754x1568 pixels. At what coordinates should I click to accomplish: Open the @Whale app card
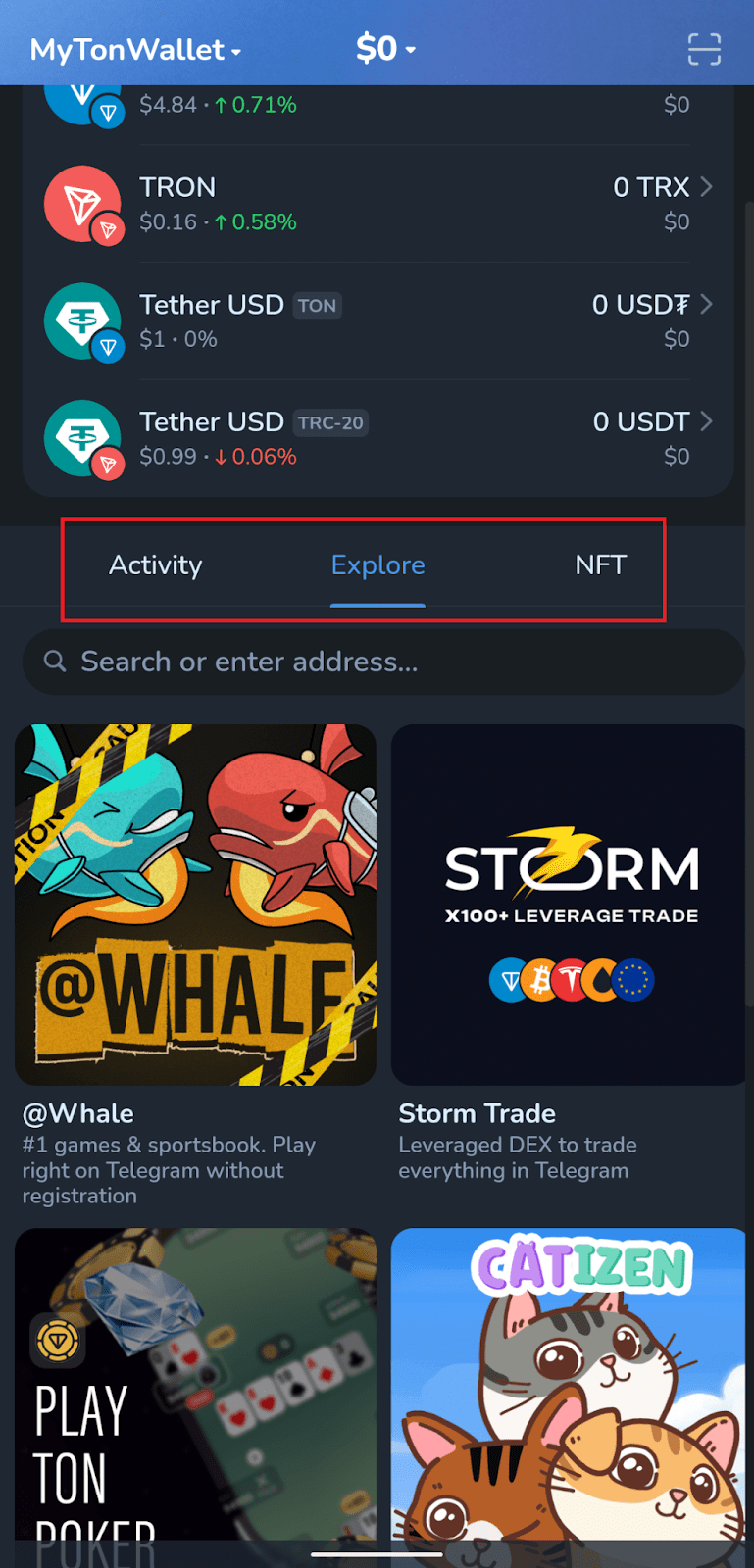(x=195, y=905)
